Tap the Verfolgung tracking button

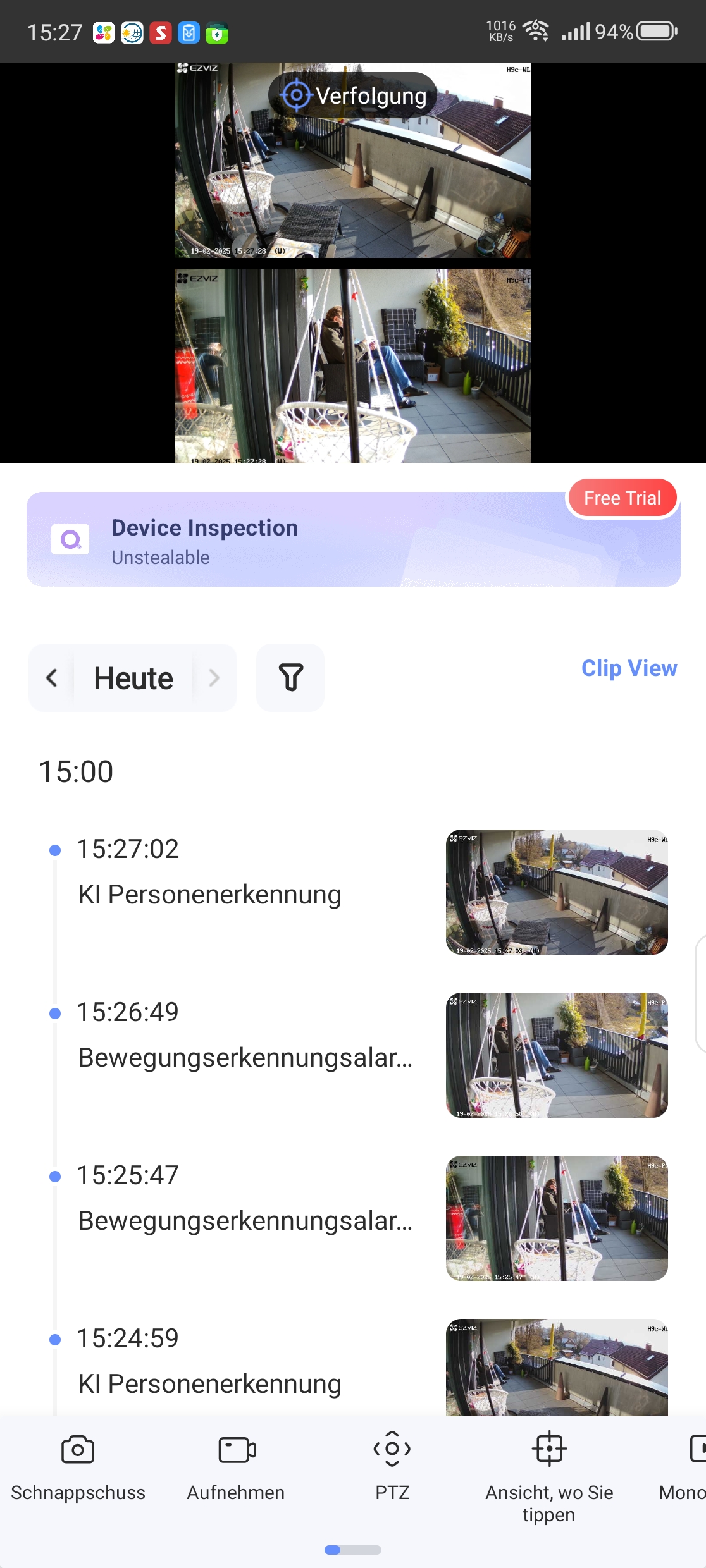point(352,95)
